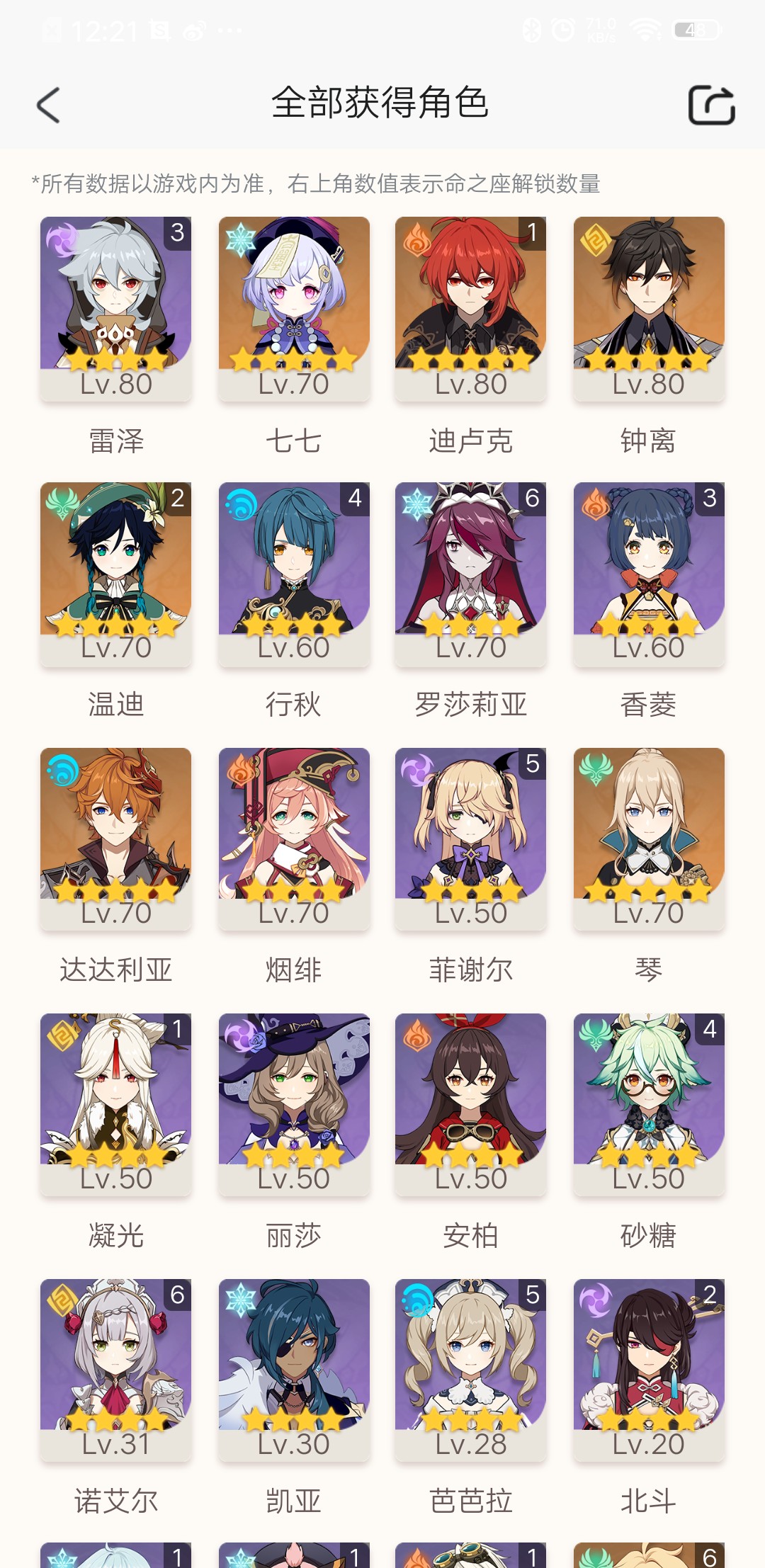
Task: Go back using the top-left arrow
Action: pos(48,106)
